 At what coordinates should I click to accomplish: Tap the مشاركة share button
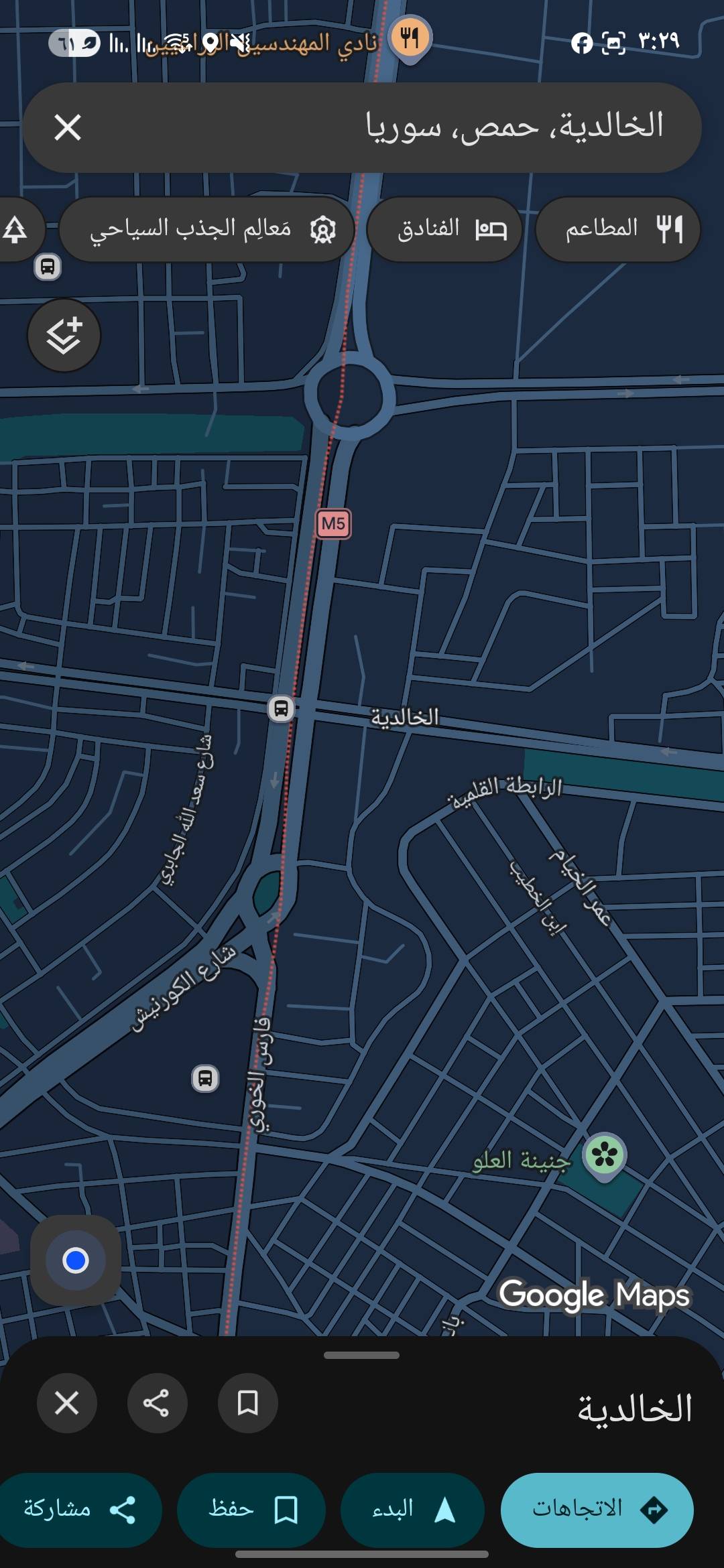[79, 1510]
